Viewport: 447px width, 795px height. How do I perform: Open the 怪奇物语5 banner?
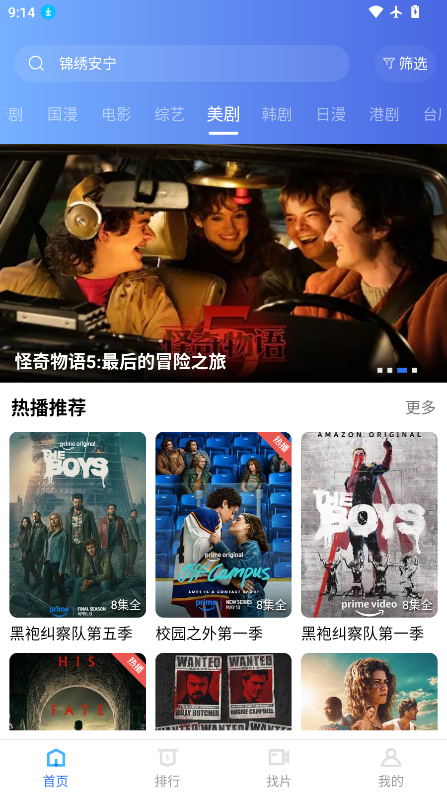[224, 263]
